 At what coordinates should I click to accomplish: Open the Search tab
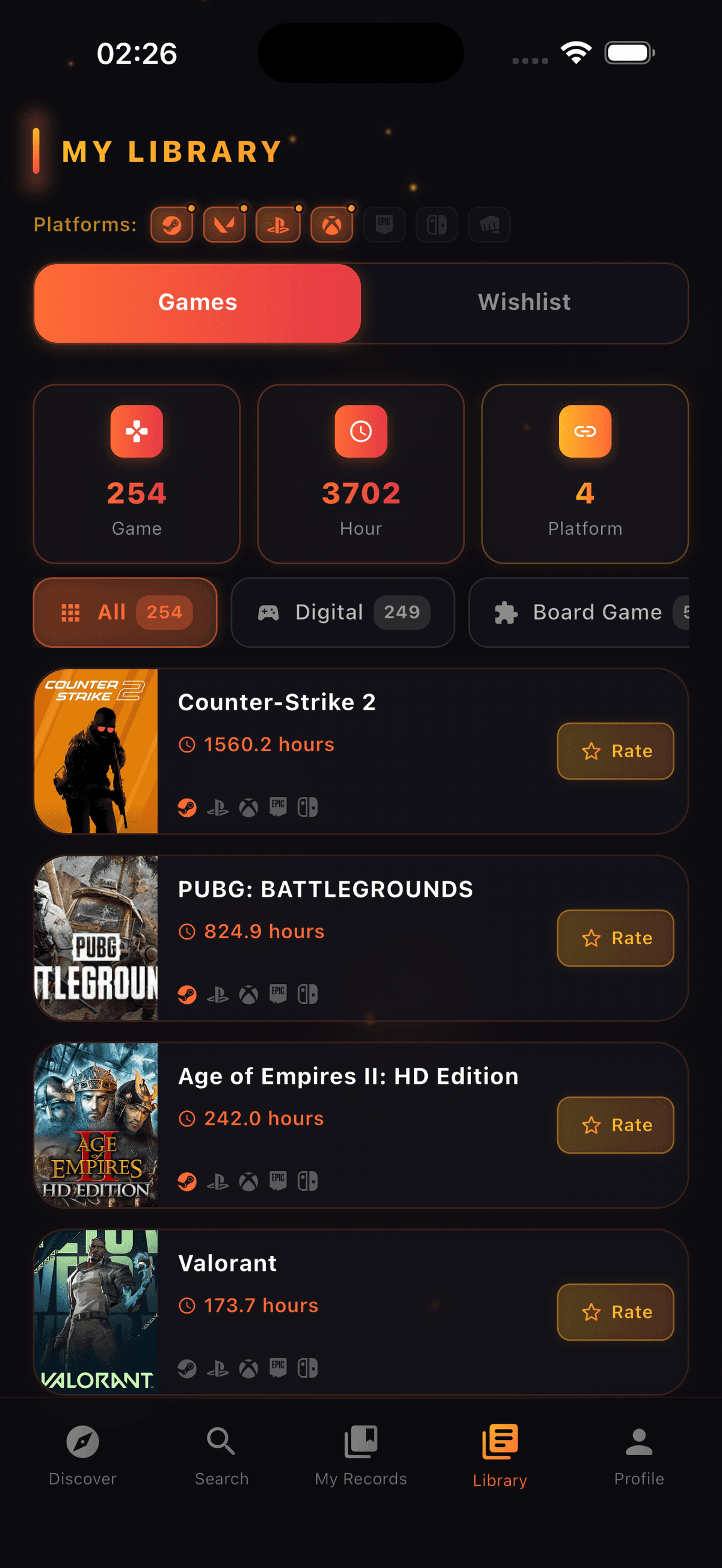pyautogui.click(x=221, y=1455)
